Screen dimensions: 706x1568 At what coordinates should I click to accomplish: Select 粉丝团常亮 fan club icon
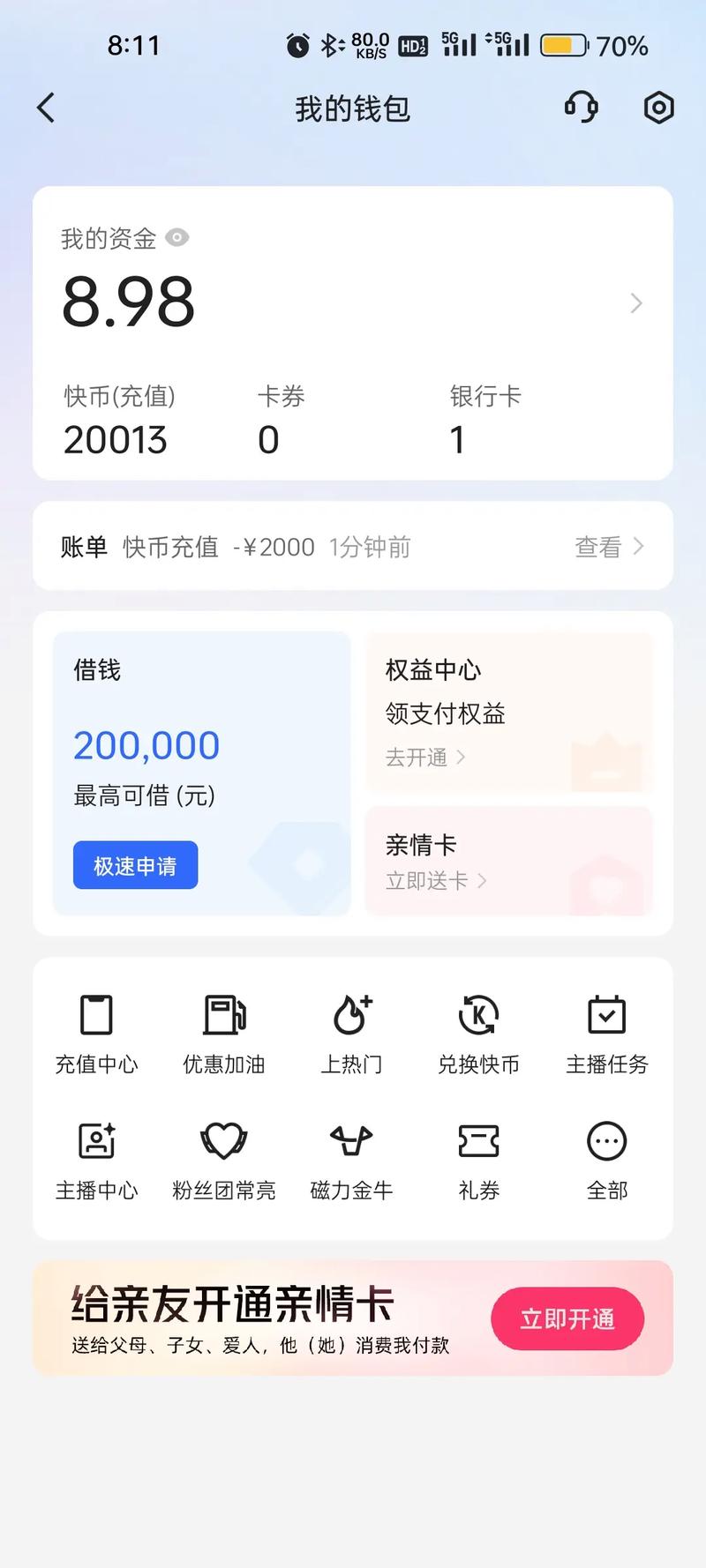tap(223, 1160)
